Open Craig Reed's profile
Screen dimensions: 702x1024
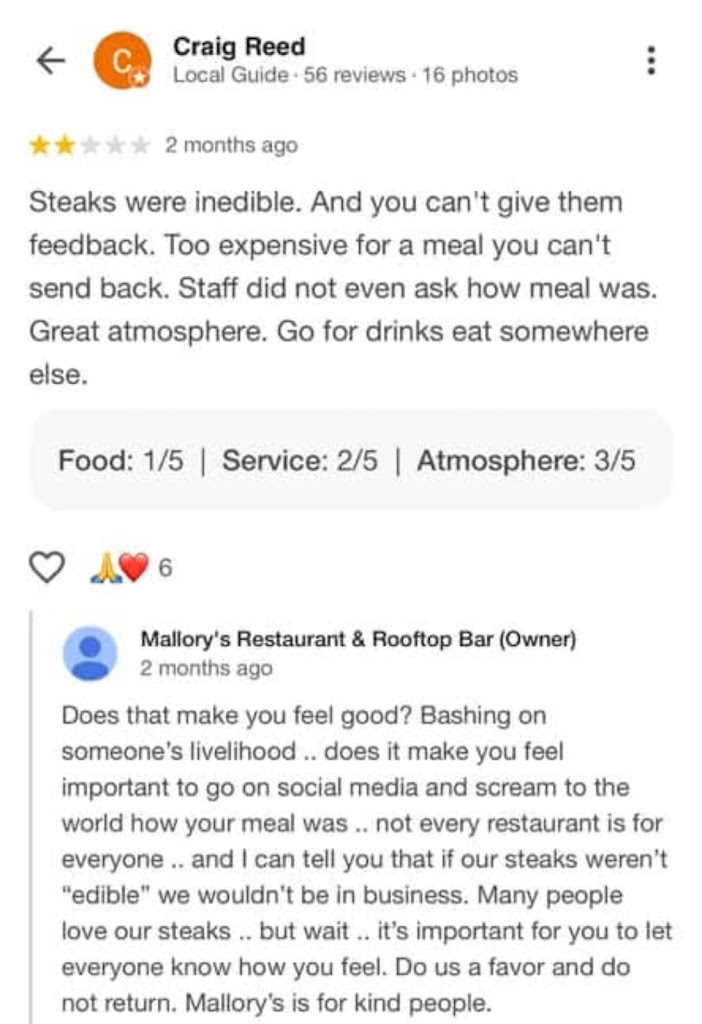pos(239,46)
